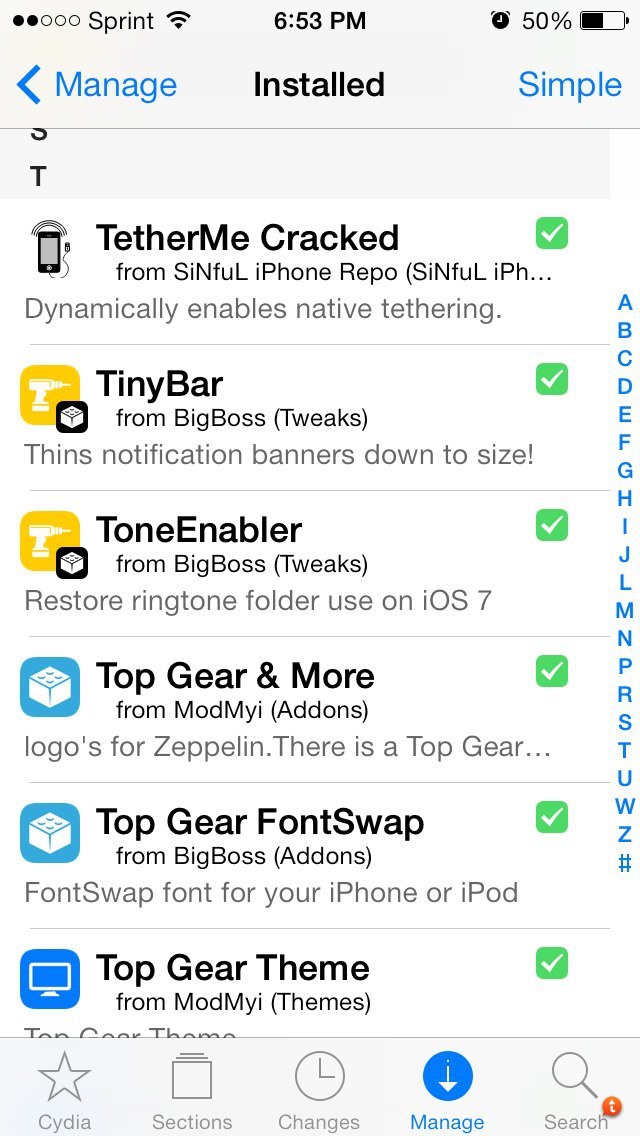Switch to the Simple view
Image resolution: width=640 pixels, height=1136 pixels.
point(569,85)
